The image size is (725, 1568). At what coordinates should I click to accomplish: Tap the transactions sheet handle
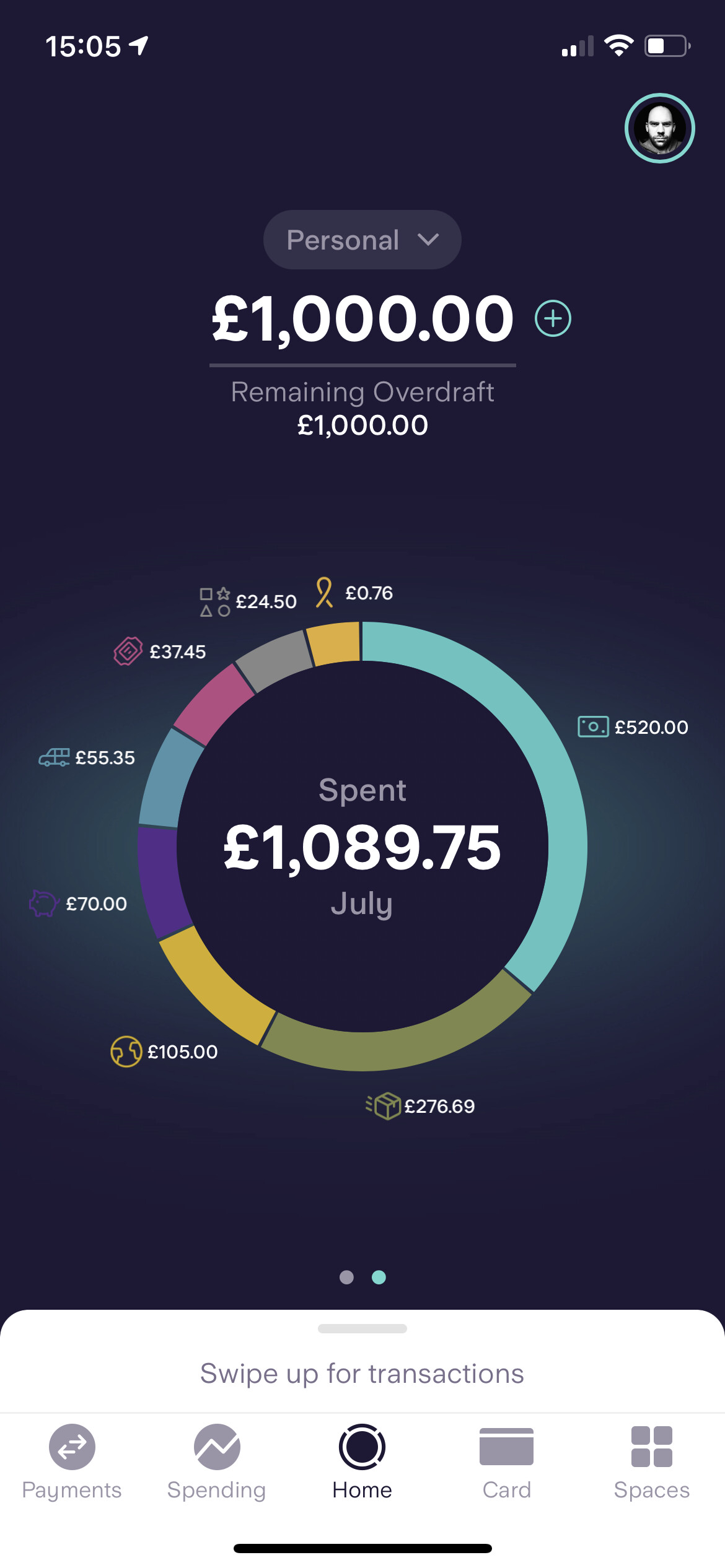(x=362, y=1328)
